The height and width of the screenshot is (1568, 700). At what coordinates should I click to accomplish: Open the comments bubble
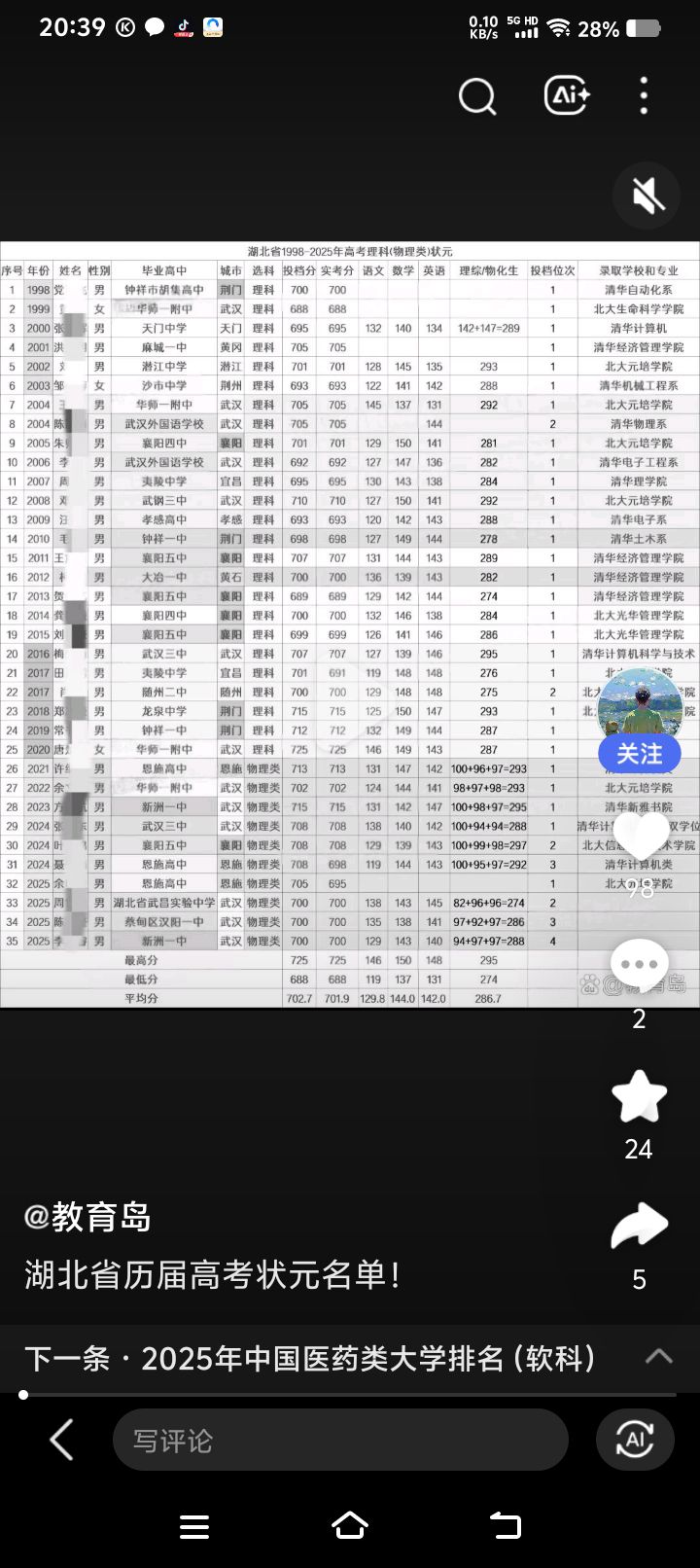[639, 965]
